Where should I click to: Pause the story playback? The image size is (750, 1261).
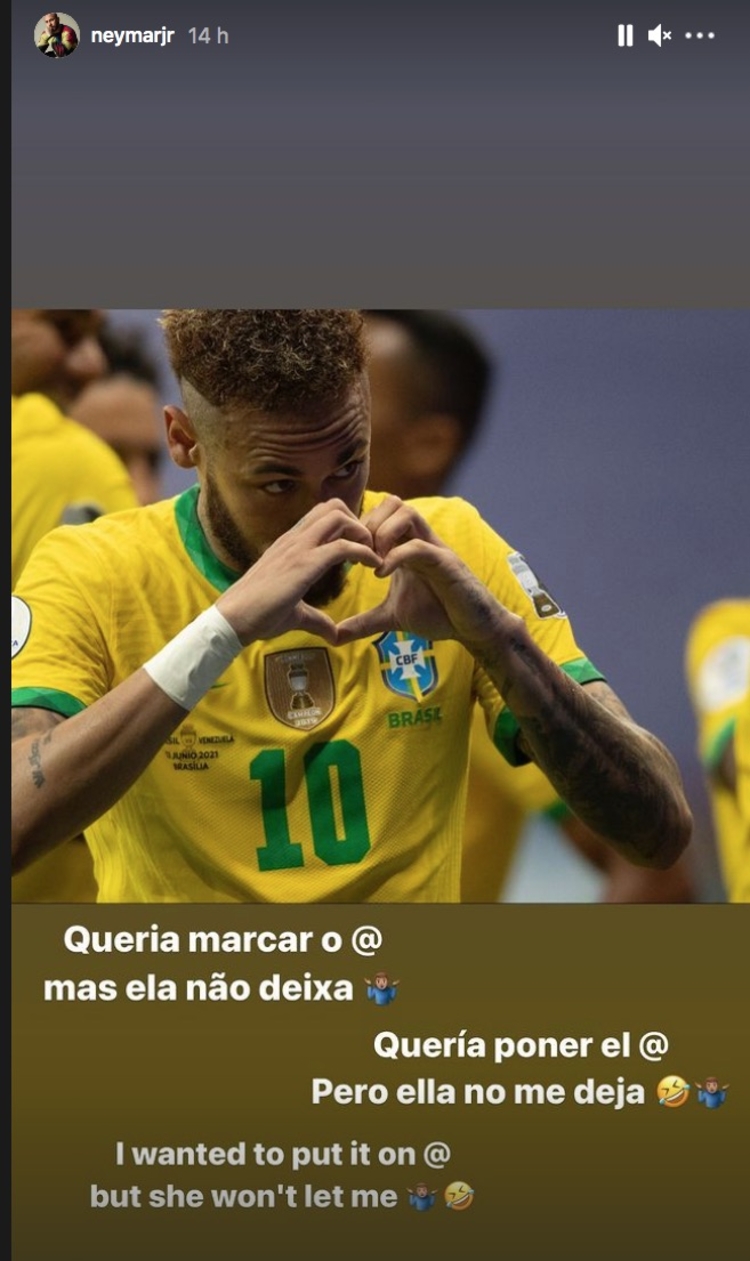click(625, 36)
